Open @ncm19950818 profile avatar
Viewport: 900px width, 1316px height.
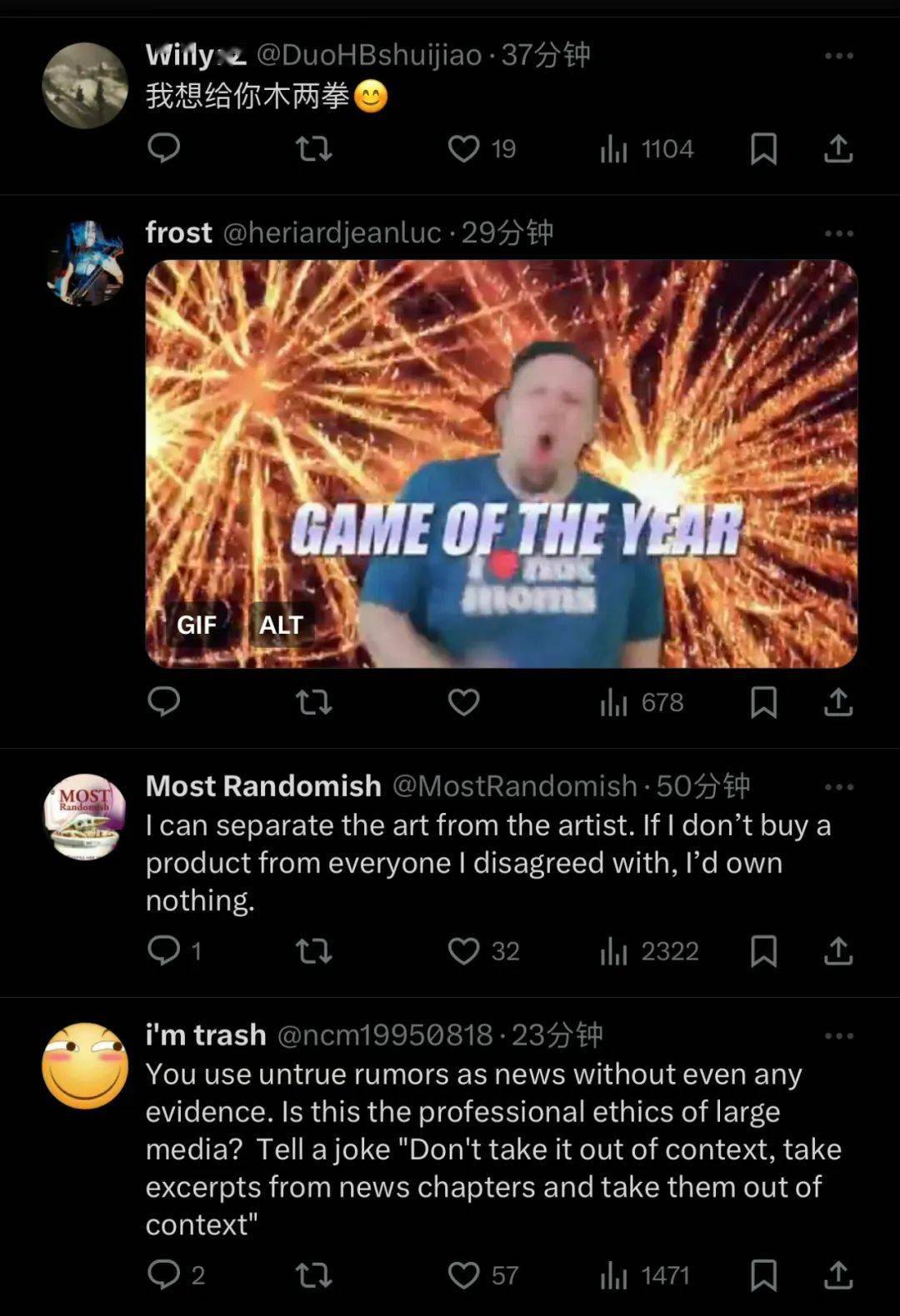click(85, 1065)
